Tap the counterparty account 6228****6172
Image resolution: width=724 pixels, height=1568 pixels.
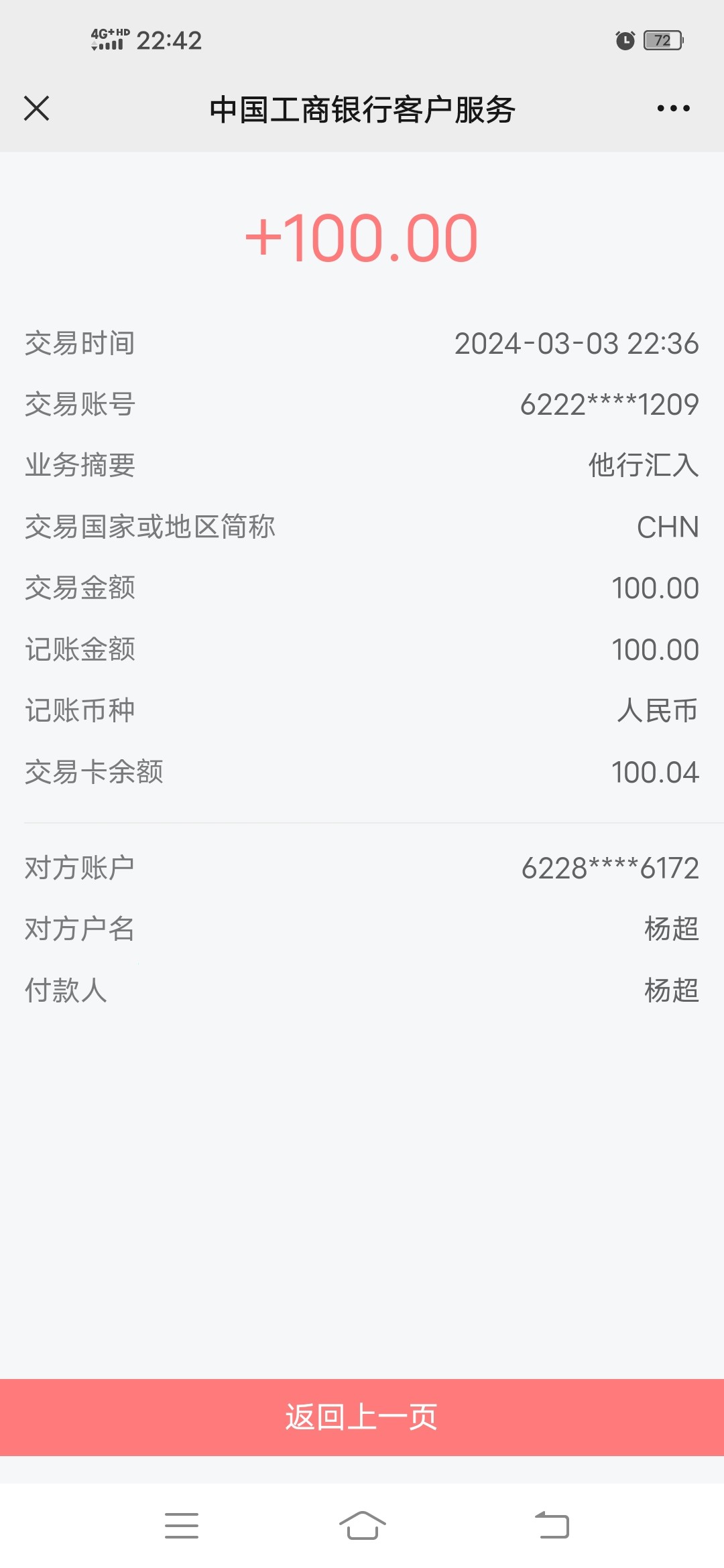pos(609,865)
